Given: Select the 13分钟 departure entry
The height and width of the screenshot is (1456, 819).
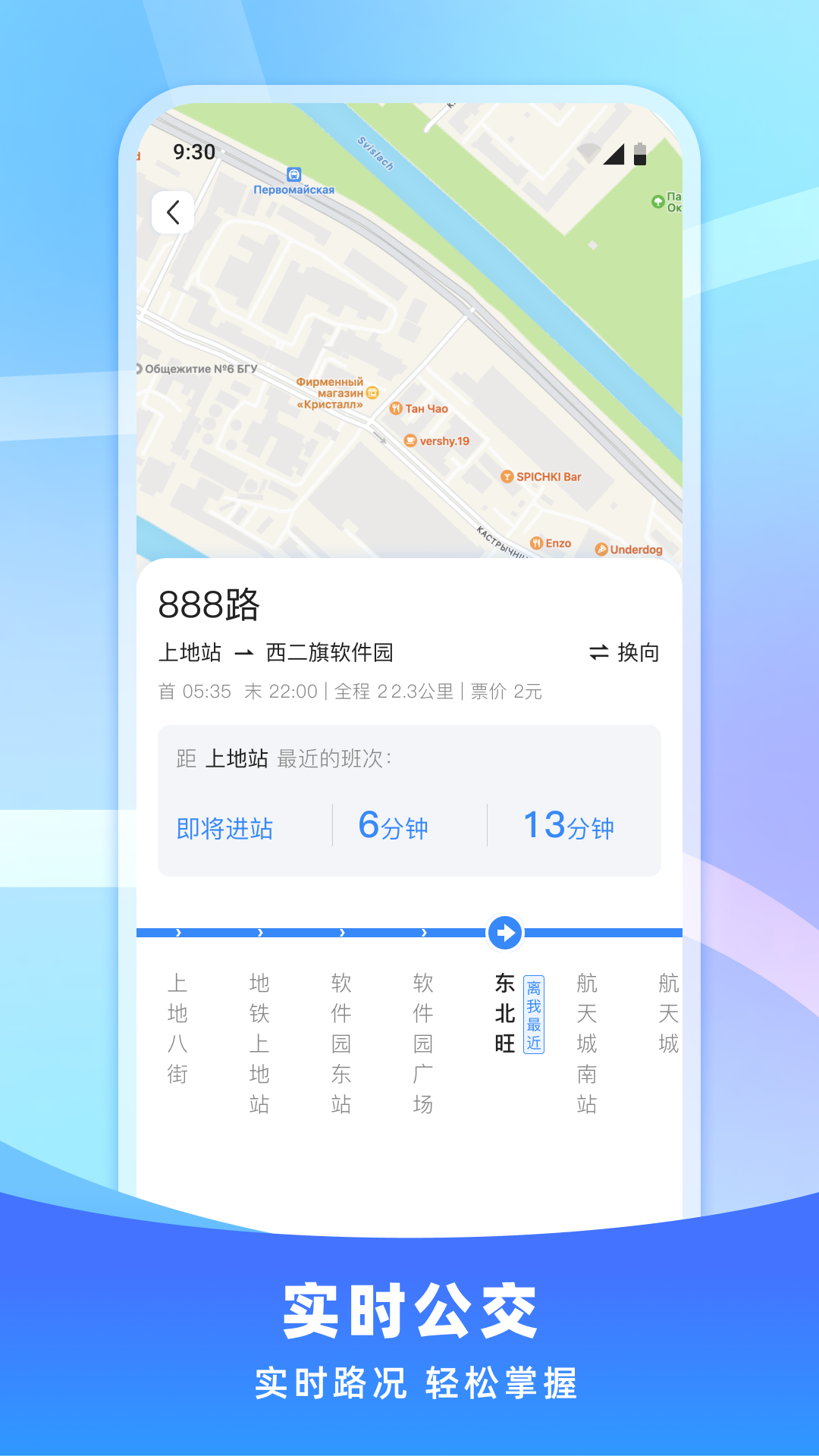Looking at the screenshot, I should coord(567,827).
